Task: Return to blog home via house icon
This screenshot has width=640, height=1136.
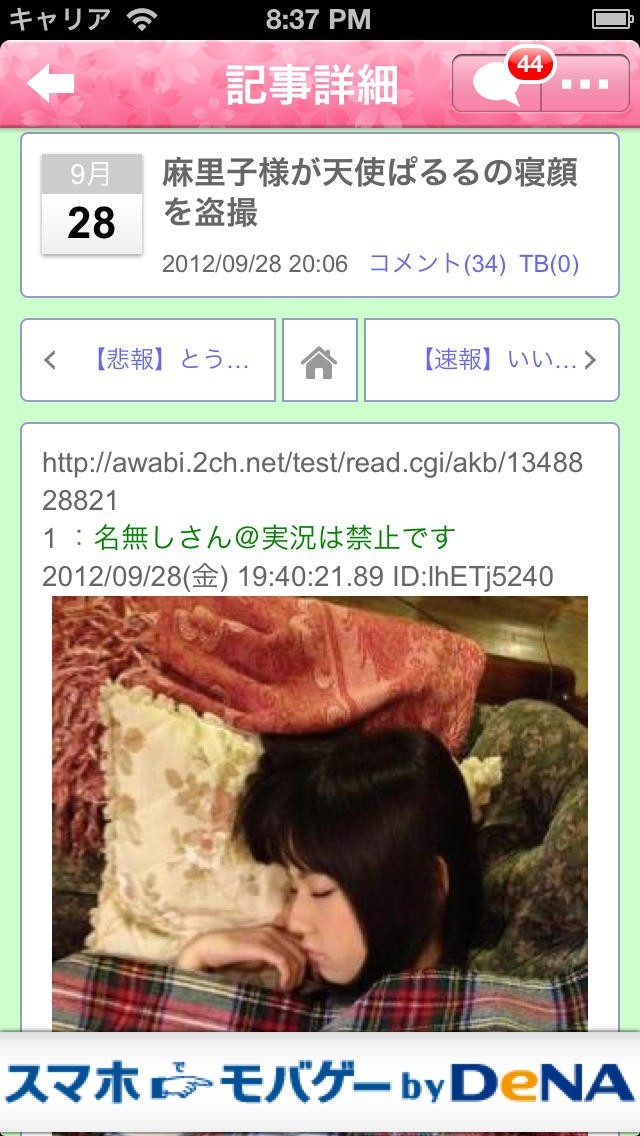Action: (x=320, y=360)
